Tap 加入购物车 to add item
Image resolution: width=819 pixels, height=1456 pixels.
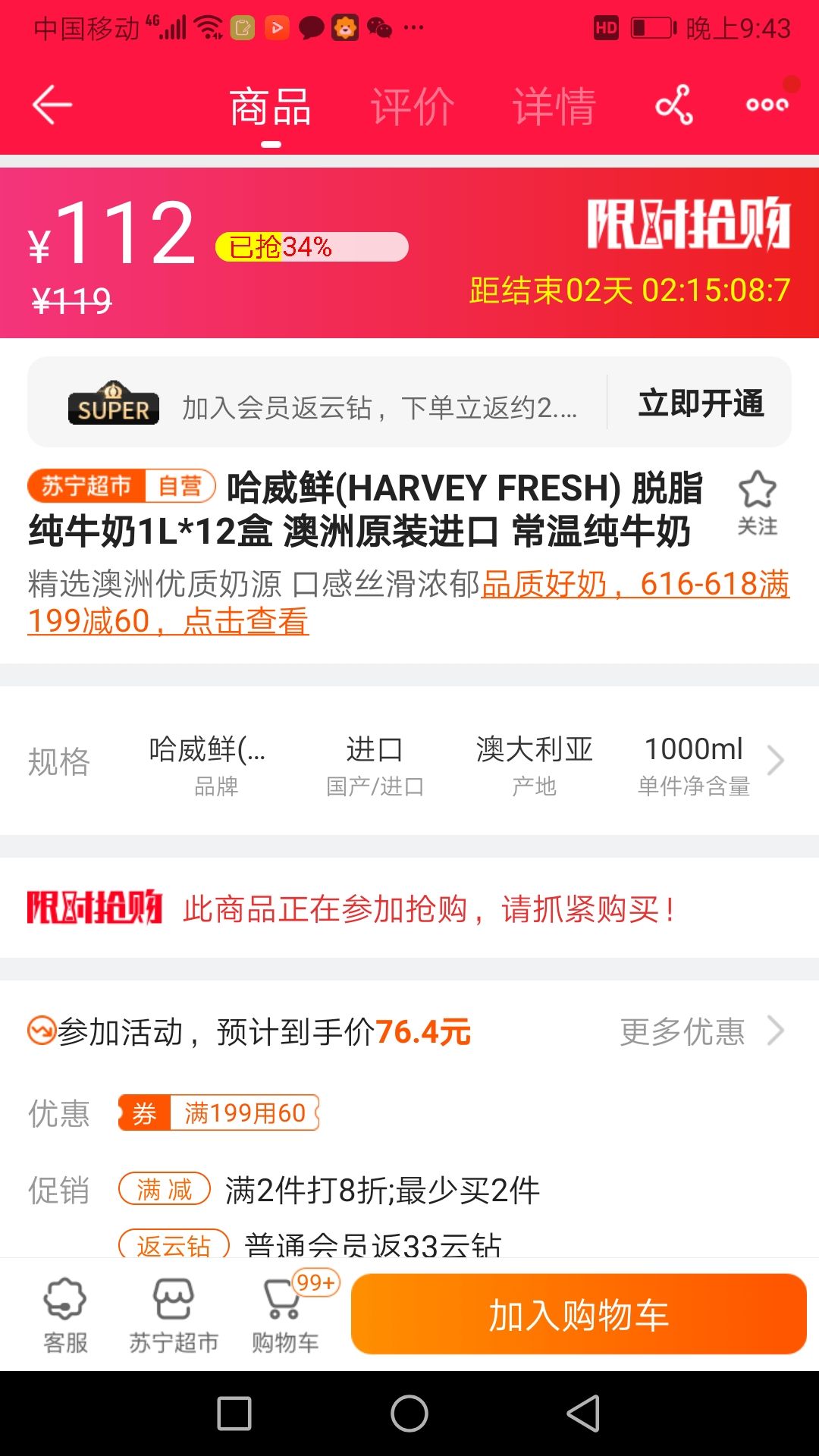[578, 1315]
